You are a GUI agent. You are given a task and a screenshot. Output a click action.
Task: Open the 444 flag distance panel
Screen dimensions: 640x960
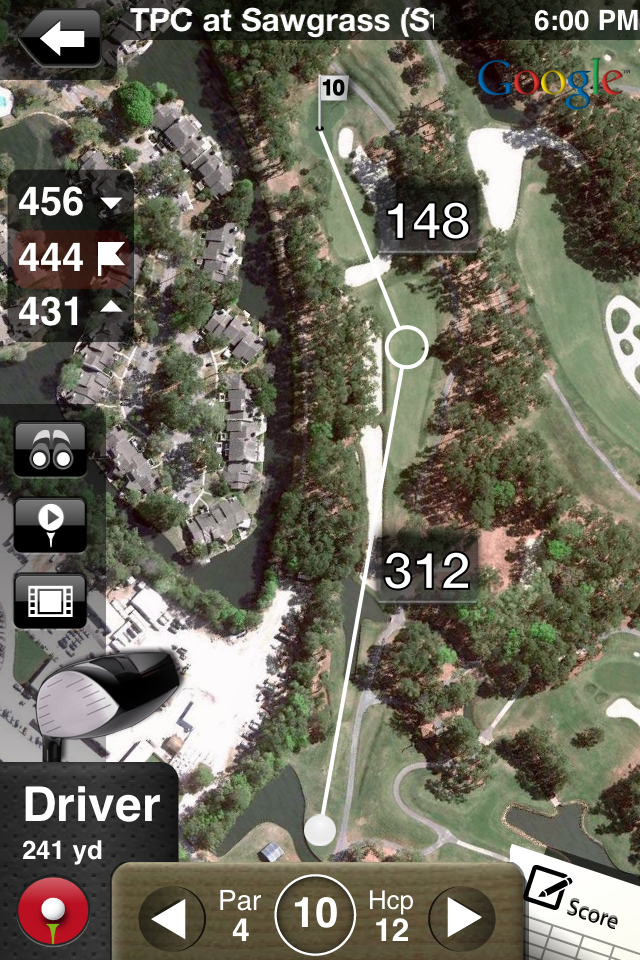pos(70,258)
